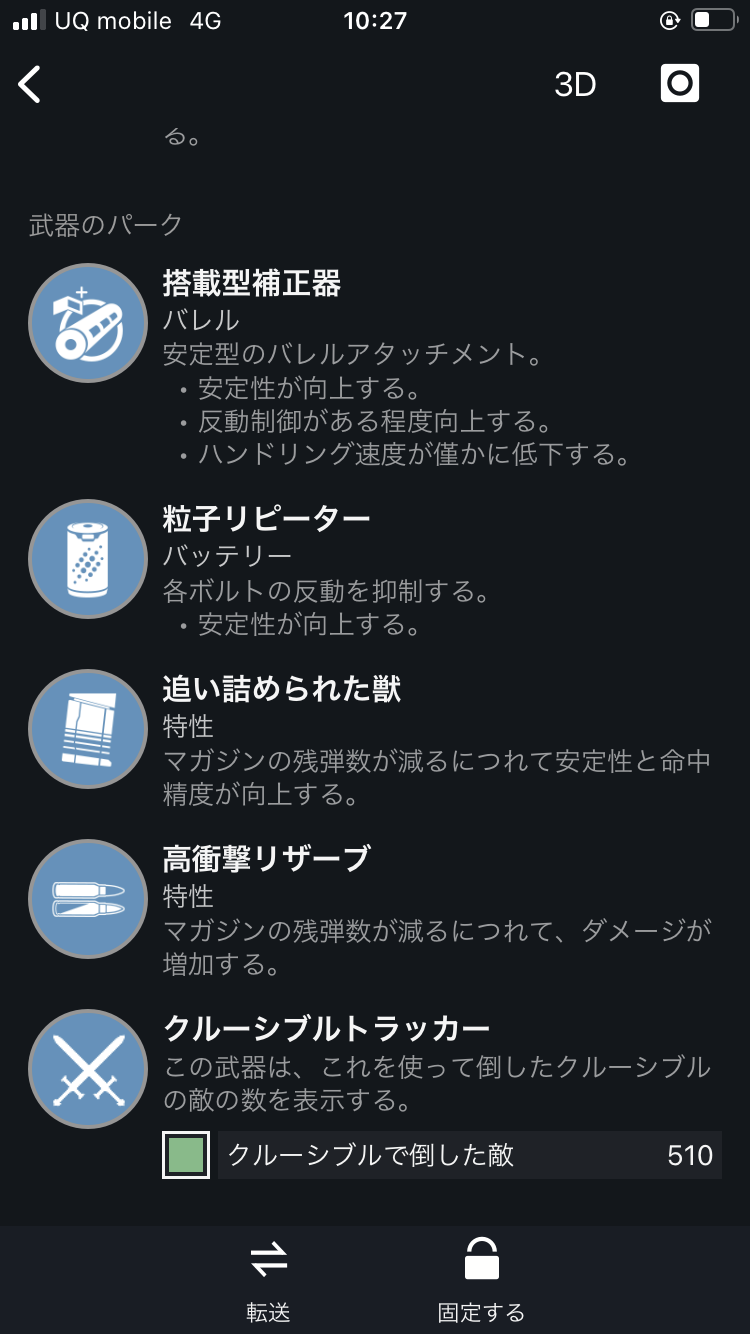Screen dimensions: 750x1334
Task: Go back with the arrow icon
Action: click(30, 85)
